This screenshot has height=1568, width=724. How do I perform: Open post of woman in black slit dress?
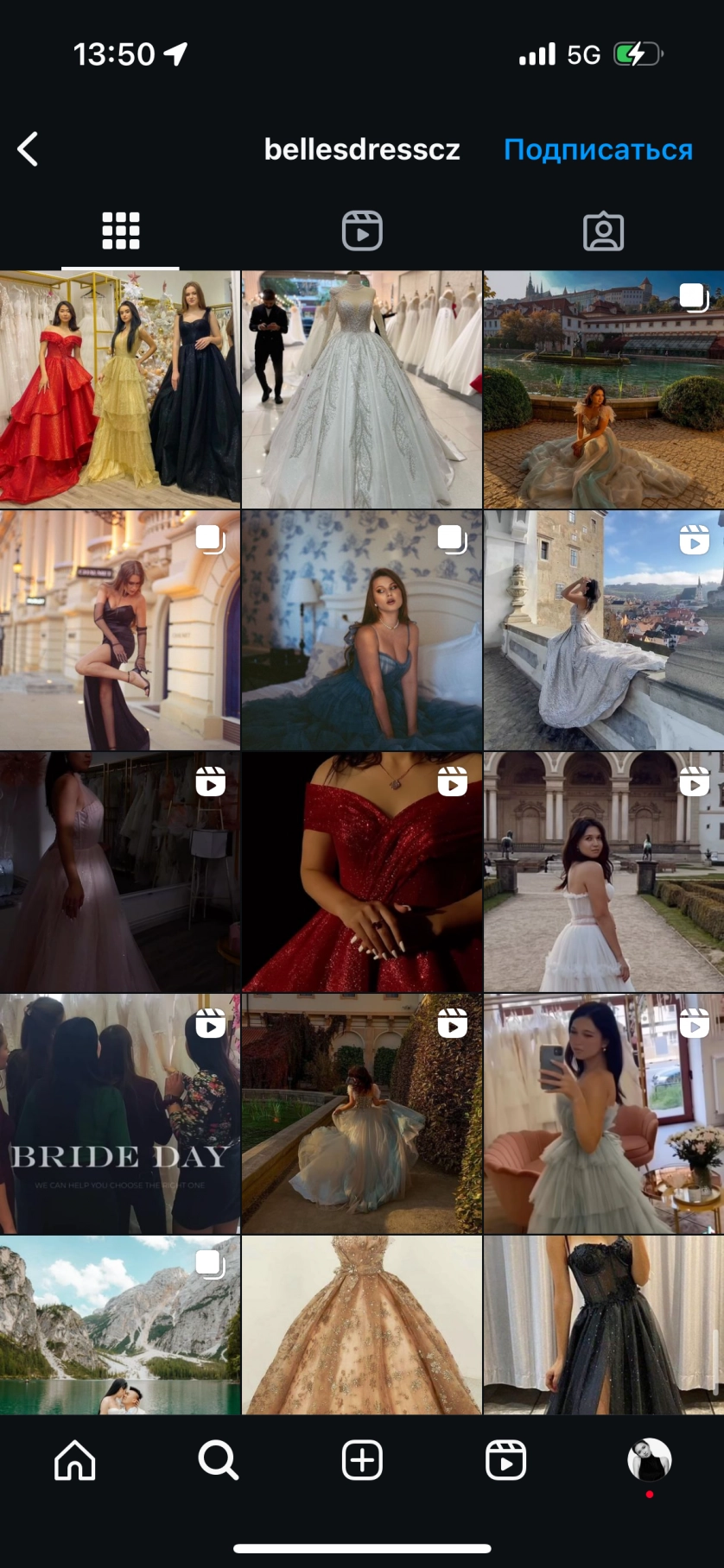(x=120, y=630)
